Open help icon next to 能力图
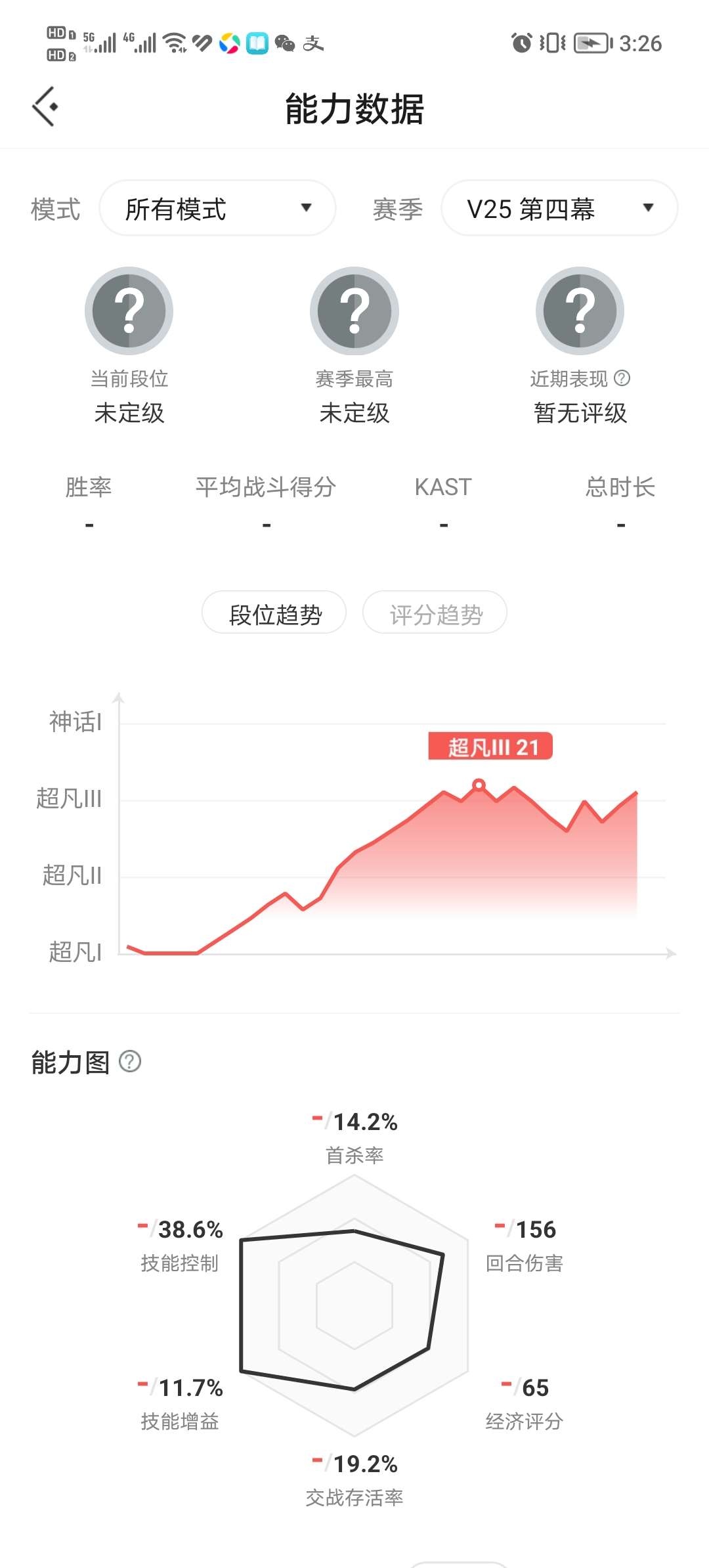The height and width of the screenshot is (1568, 709). [130, 1061]
